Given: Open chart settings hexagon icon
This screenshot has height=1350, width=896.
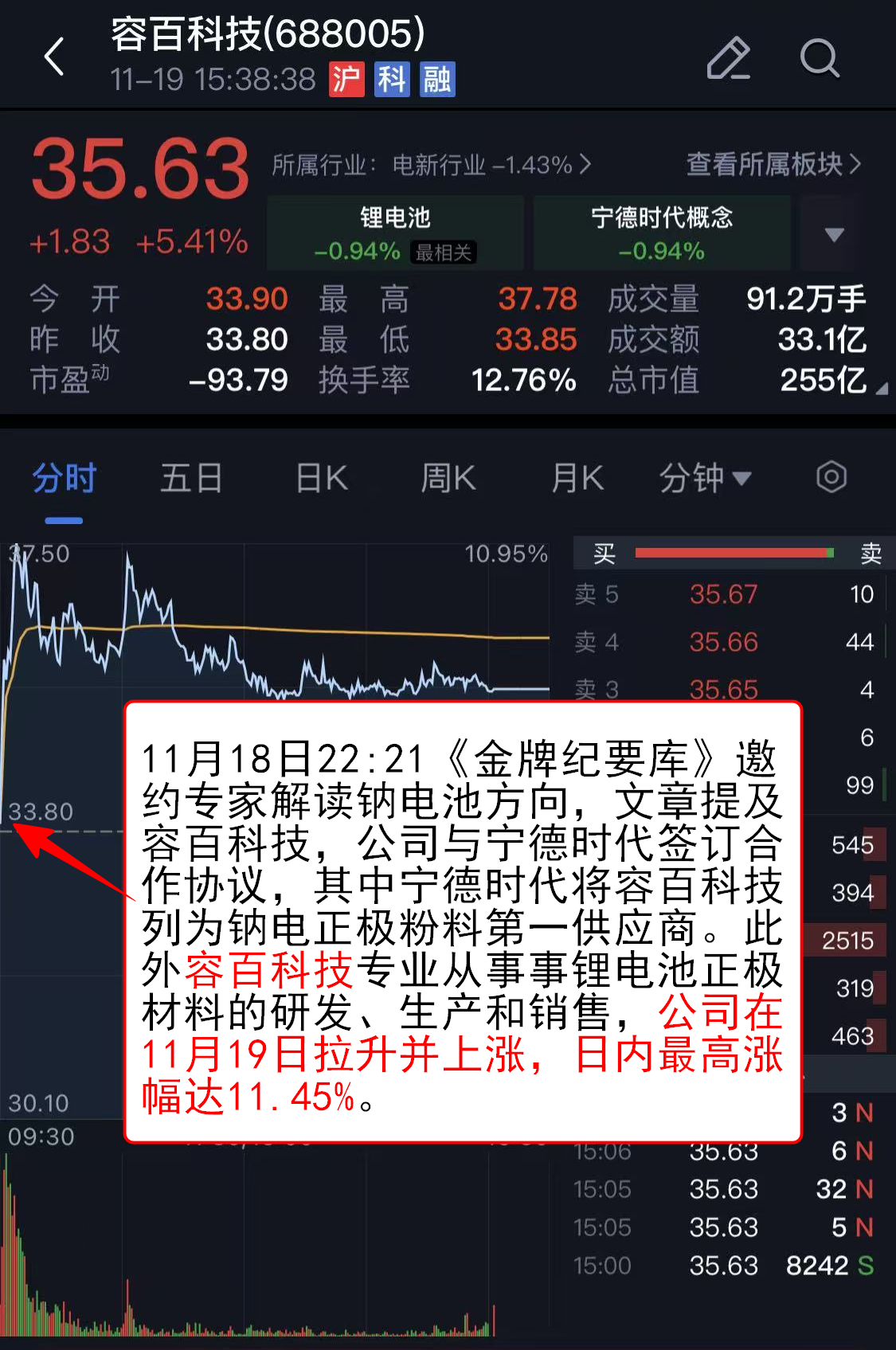Looking at the screenshot, I should [831, 478].
